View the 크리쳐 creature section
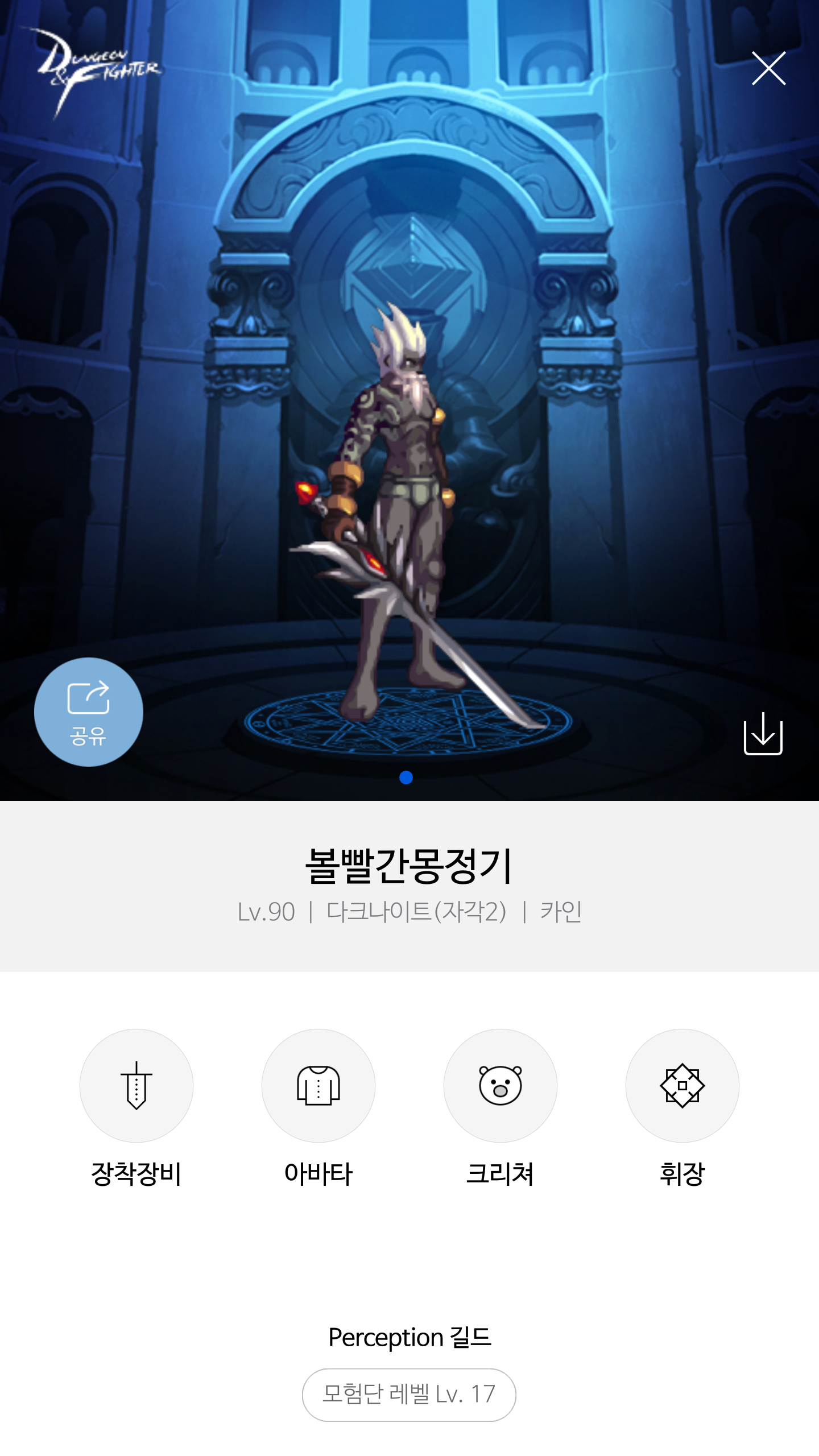 tap(500, 1085)
